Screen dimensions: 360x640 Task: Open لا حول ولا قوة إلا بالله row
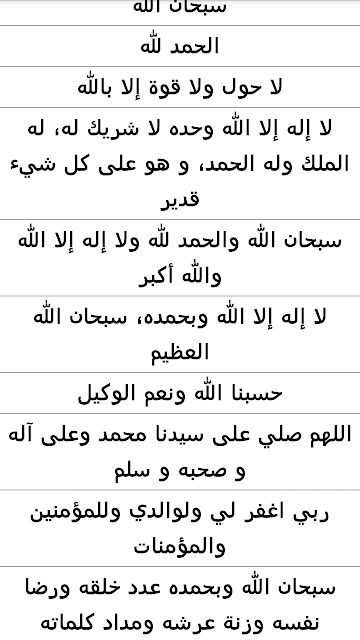(180, 87)
